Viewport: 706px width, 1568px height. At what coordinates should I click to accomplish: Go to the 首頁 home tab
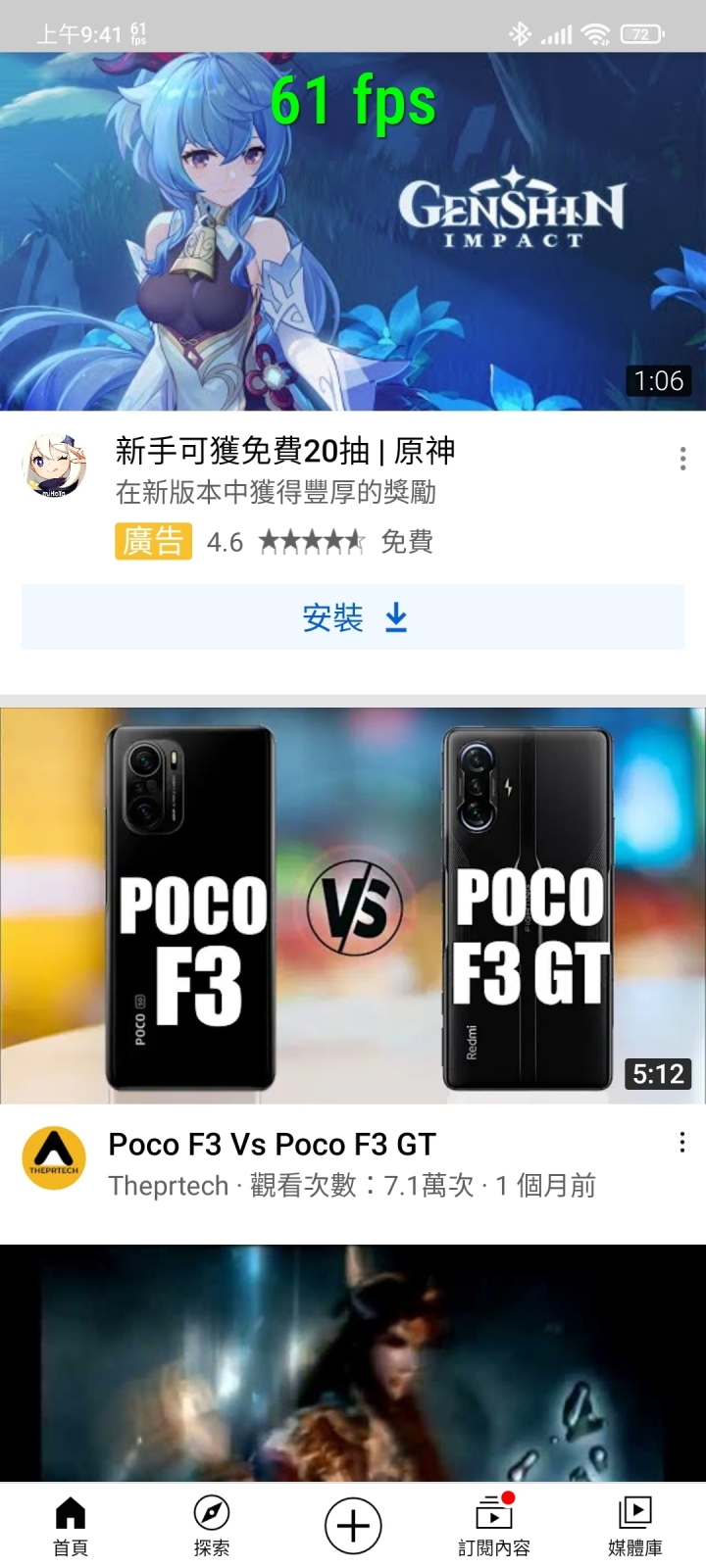click(x=71, y=1526)
